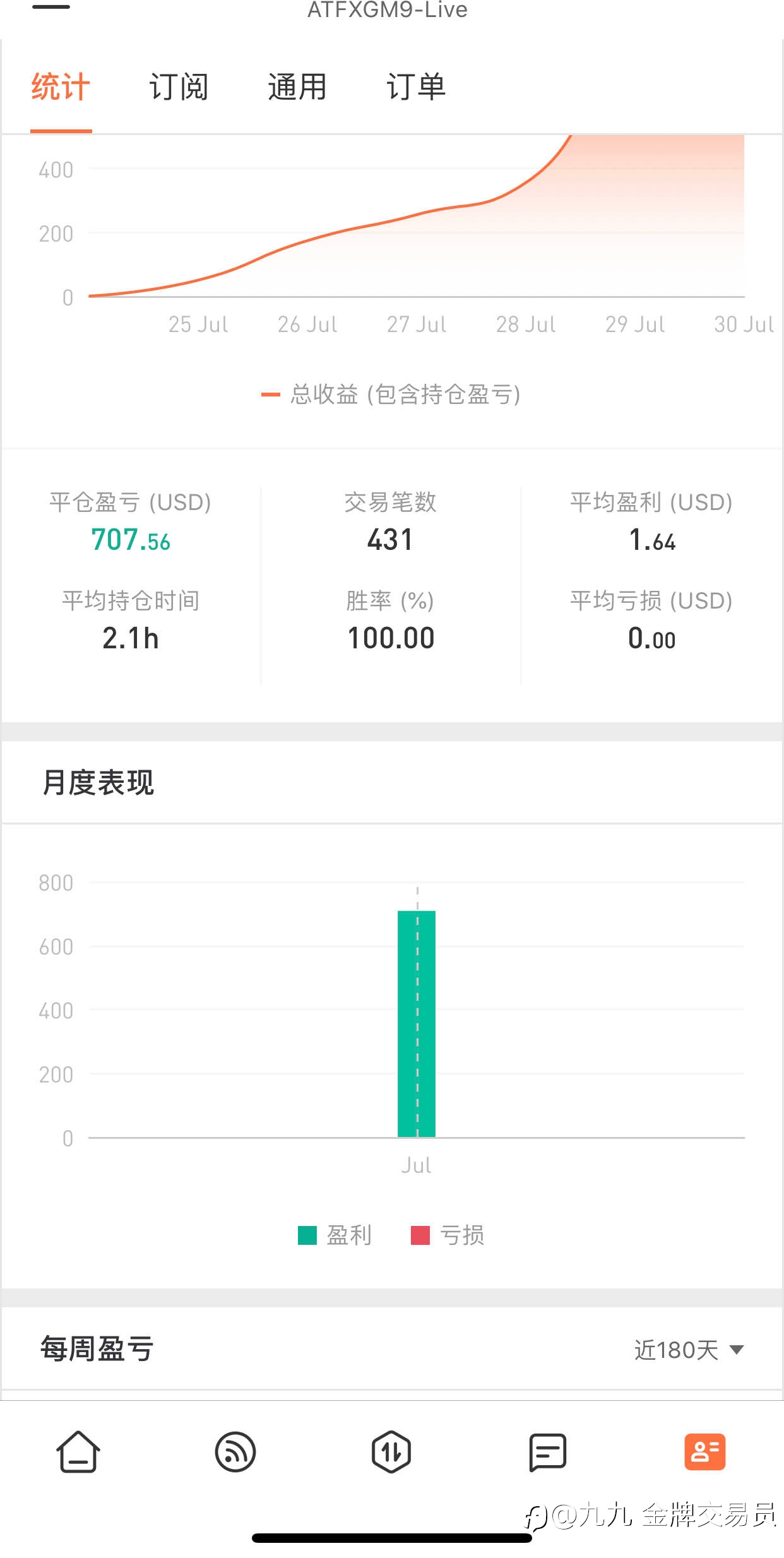
Task: Open the signal feed icon in bottom bar
Action: coord(235,1451)
